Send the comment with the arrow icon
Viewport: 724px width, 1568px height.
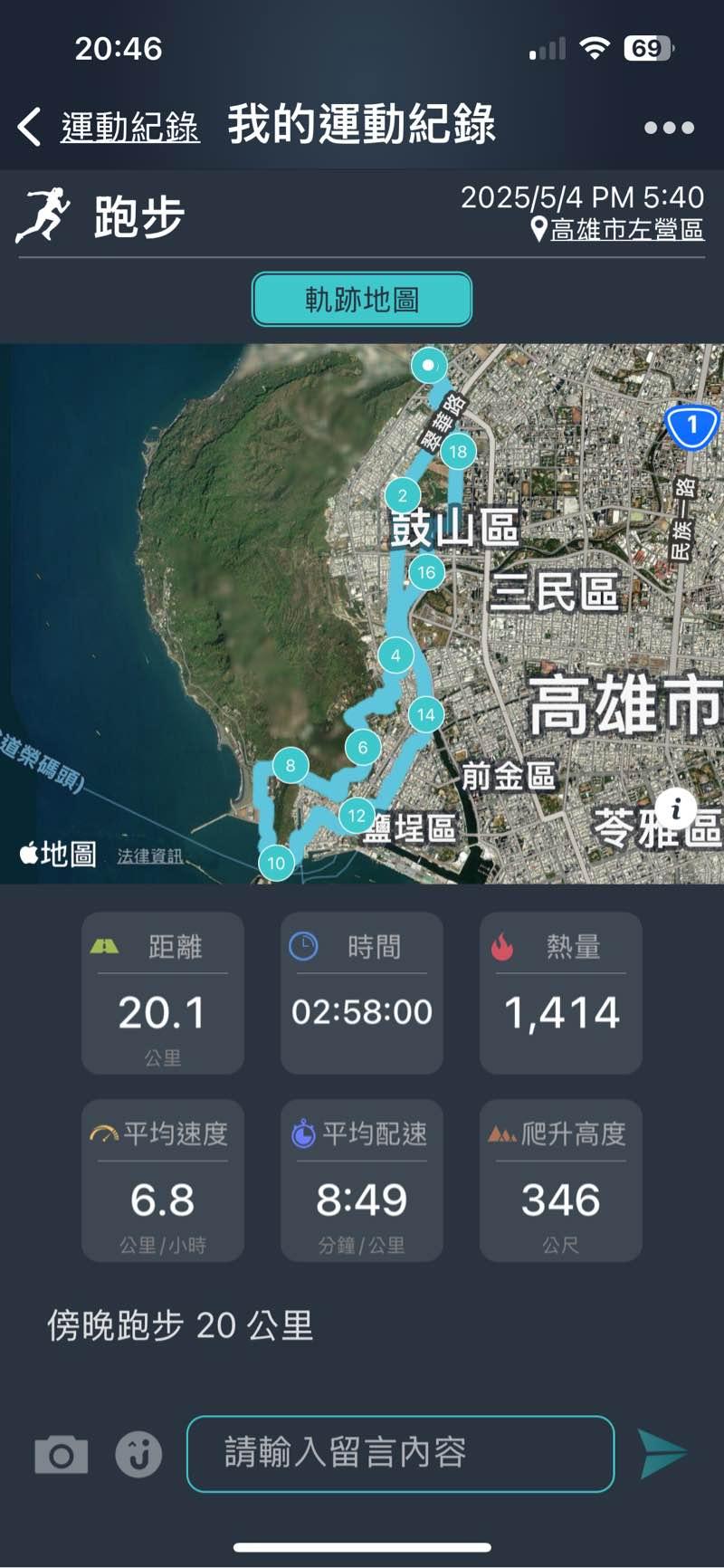663,1454
